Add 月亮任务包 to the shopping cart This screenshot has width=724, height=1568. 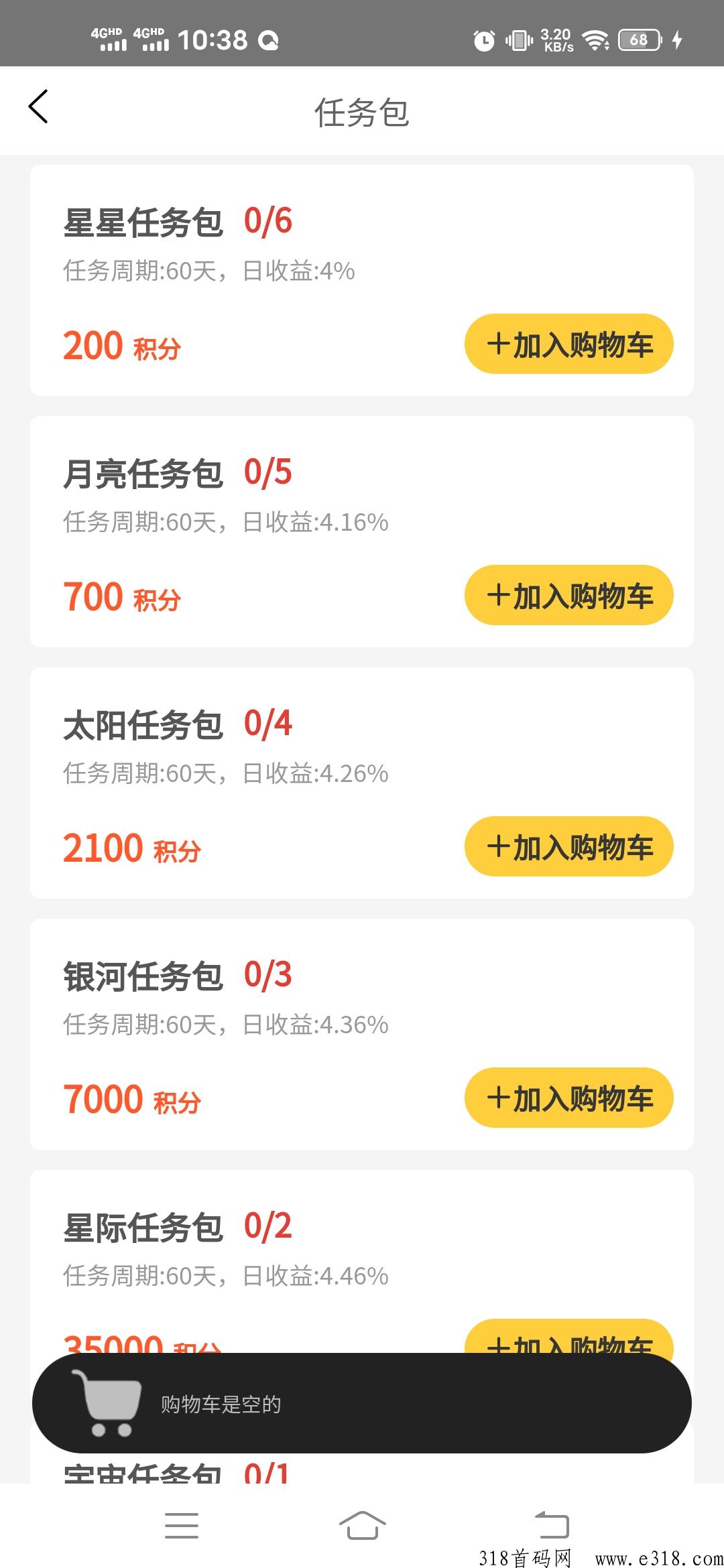coord(568,595)
